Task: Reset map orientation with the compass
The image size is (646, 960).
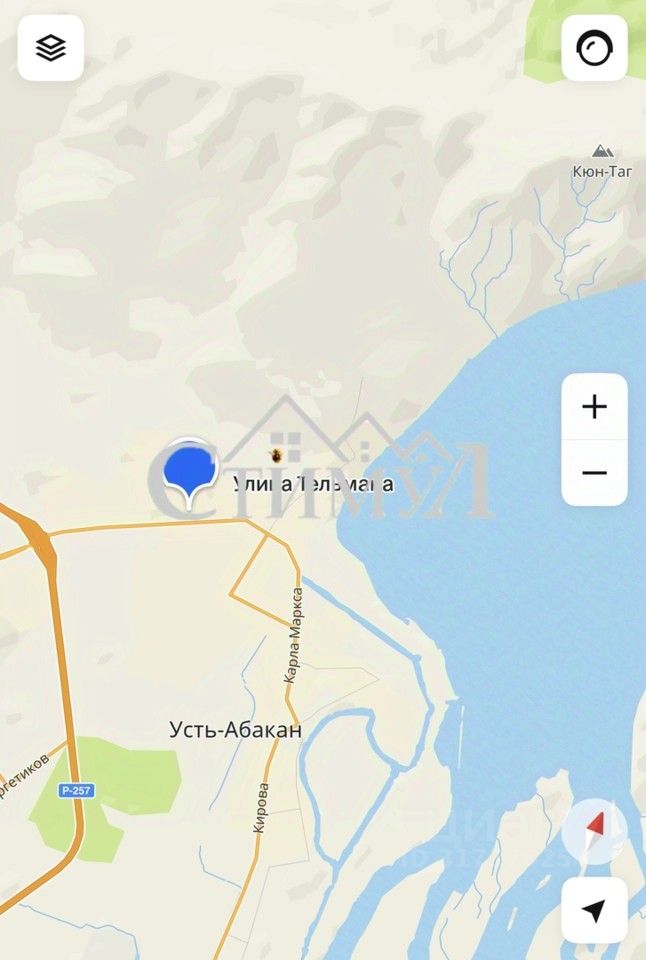Action: click(594, 832)
